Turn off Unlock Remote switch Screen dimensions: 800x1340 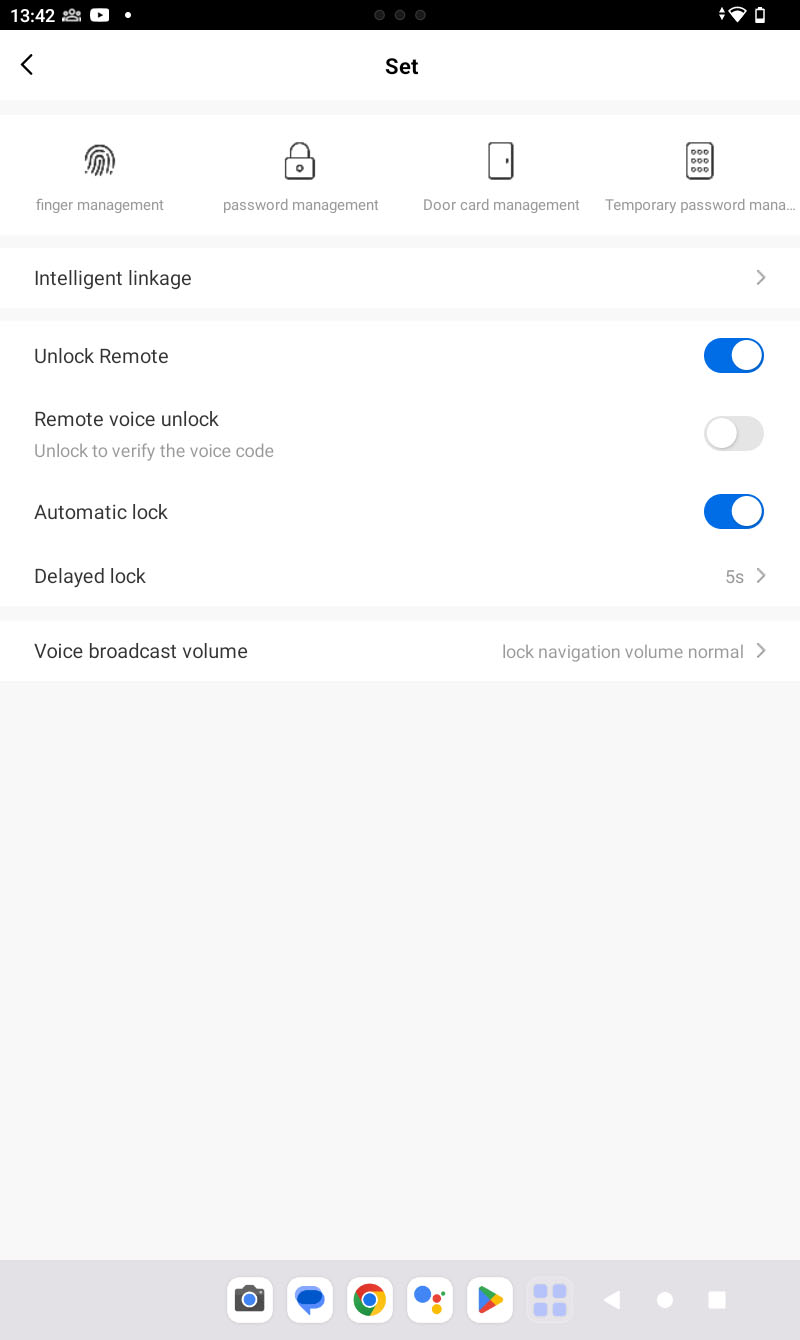pos(734,356)
